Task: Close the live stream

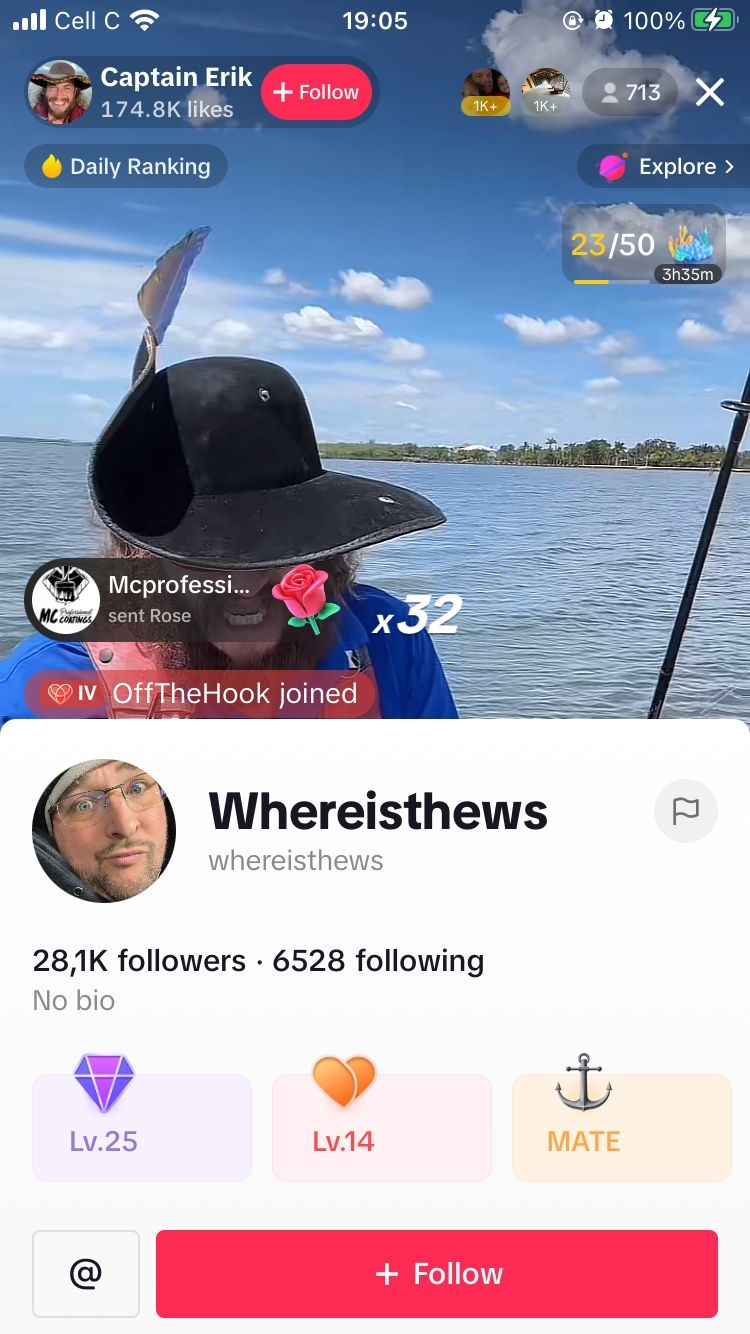Action: click(710, 93)
